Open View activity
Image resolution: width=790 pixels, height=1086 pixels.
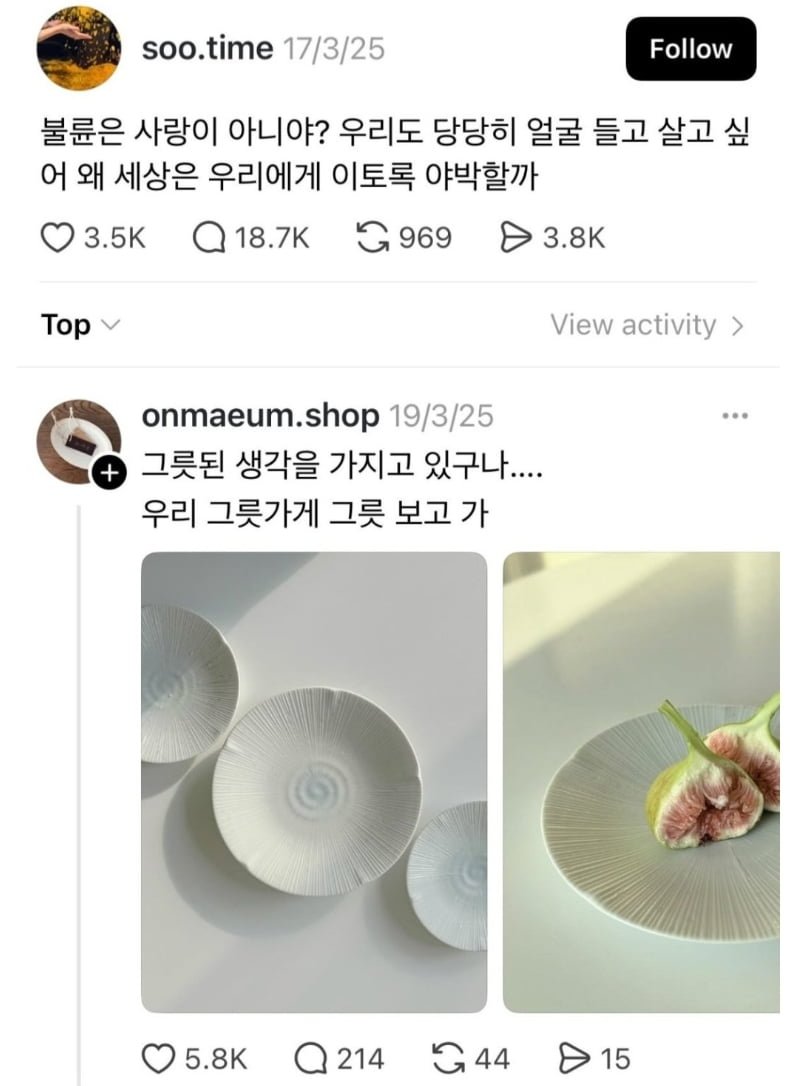(x=646, y=325)
